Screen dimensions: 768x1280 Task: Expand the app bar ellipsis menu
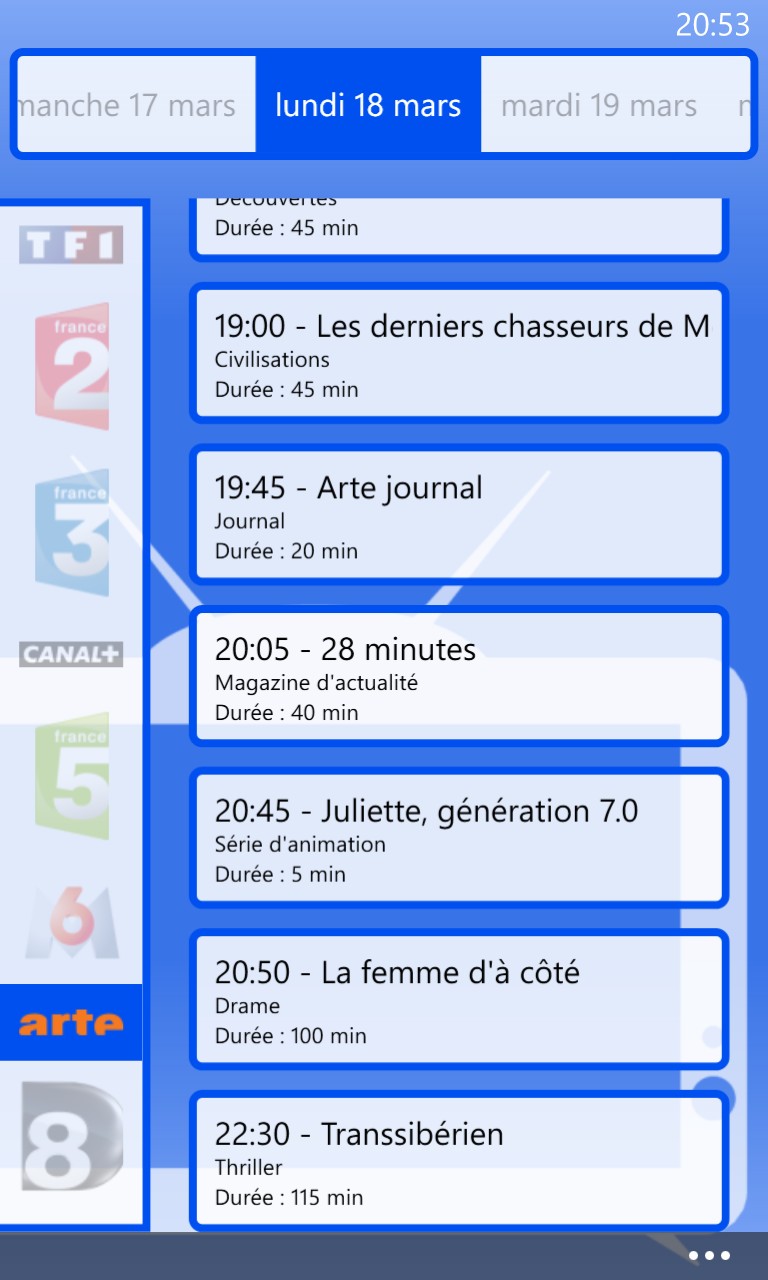pyautogui.click(x=710, y=1256)
